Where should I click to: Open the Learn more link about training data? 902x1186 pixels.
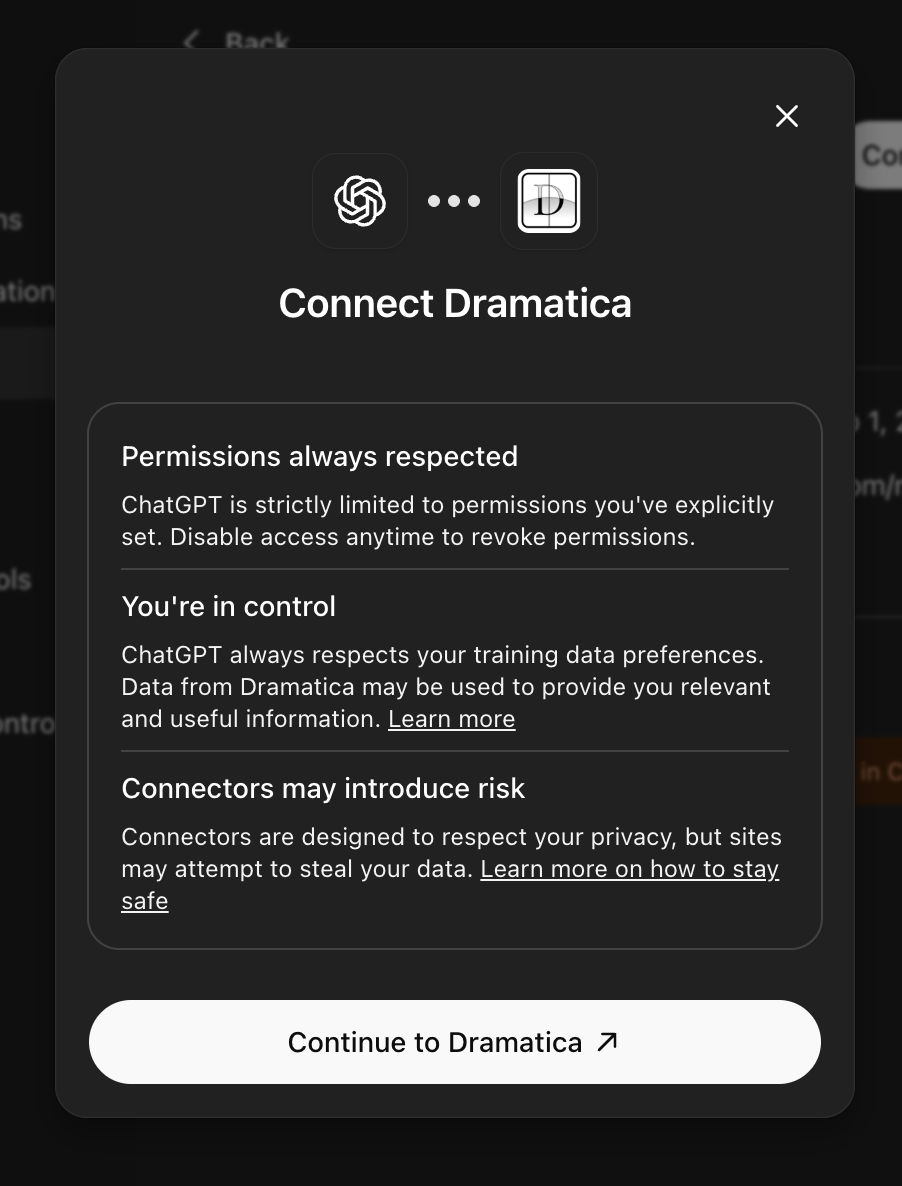(x=451, y=719)
